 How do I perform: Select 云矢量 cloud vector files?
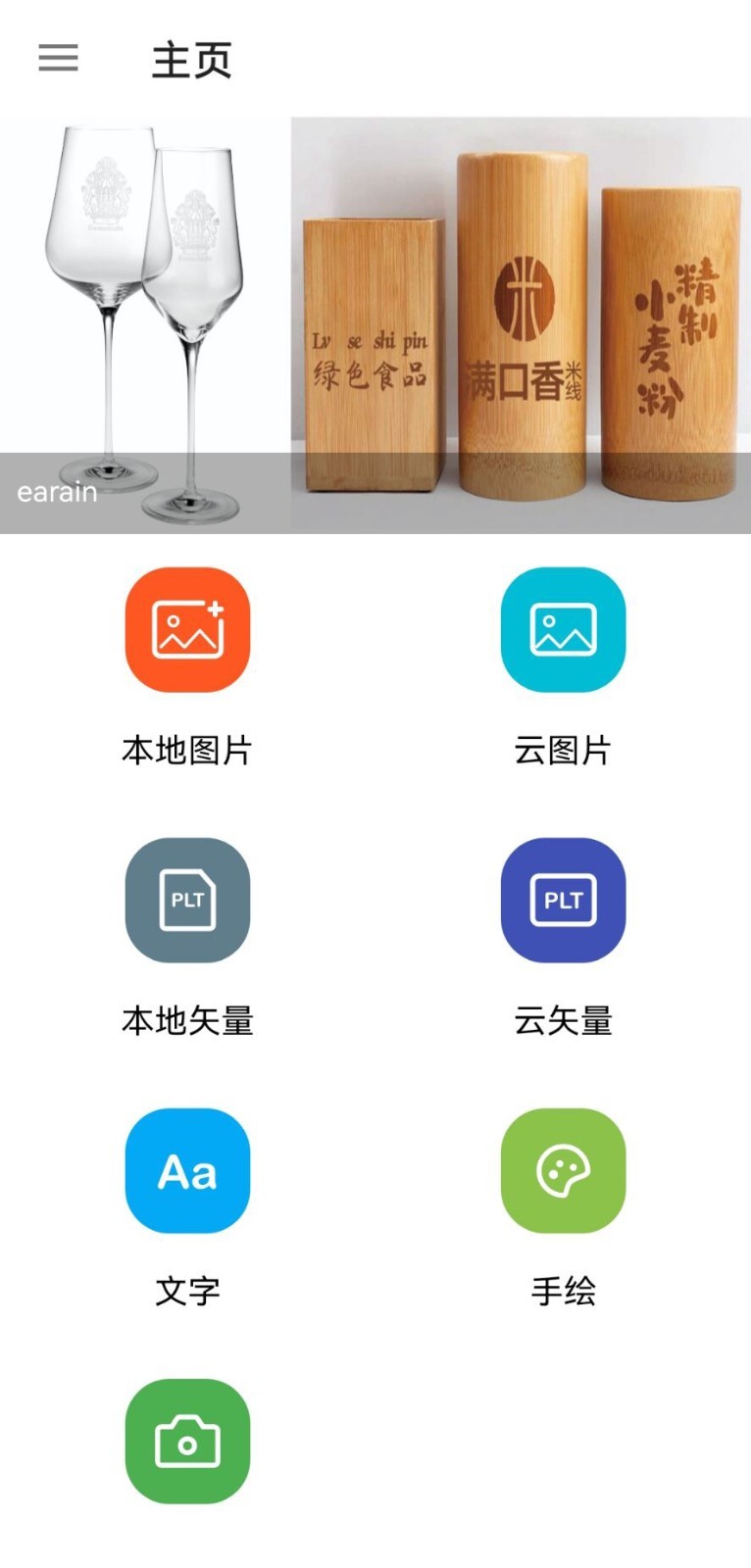click(x=563, y=900)
